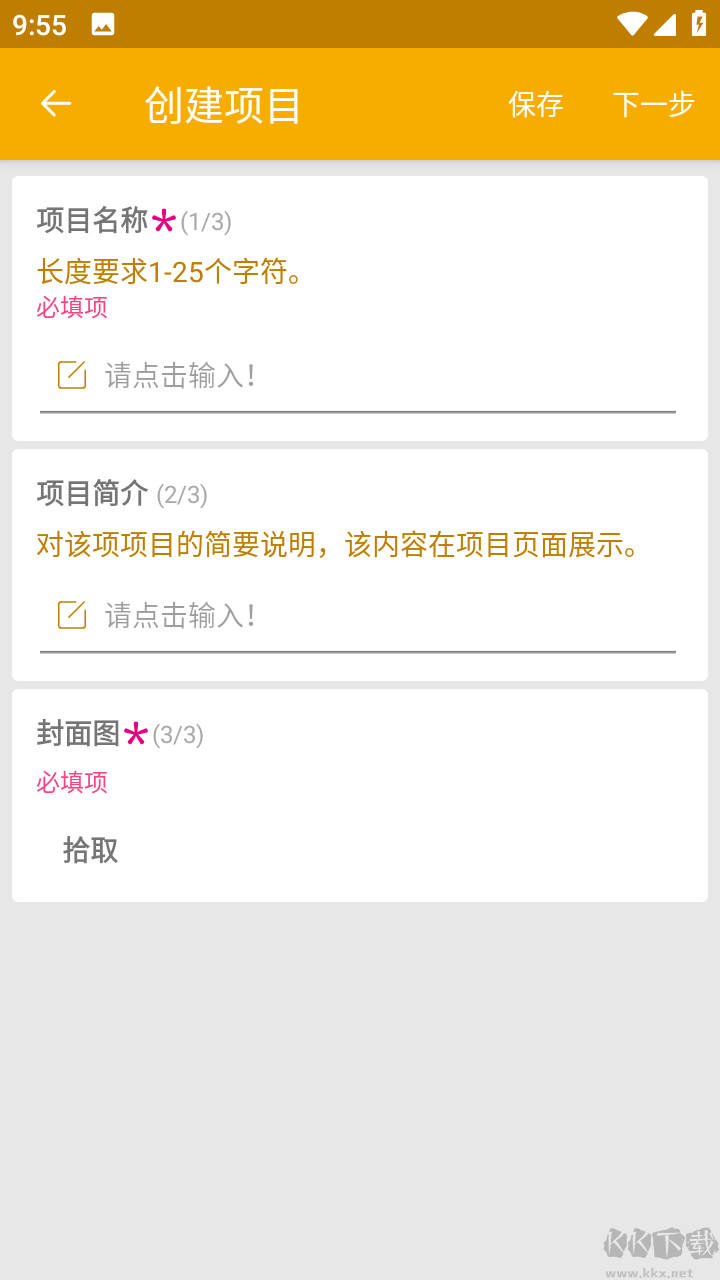The width and height of the screenshot is (720, 1280).
Task: Tap the 必填项 required label under 项目名称
Action: tap(71, 308)
